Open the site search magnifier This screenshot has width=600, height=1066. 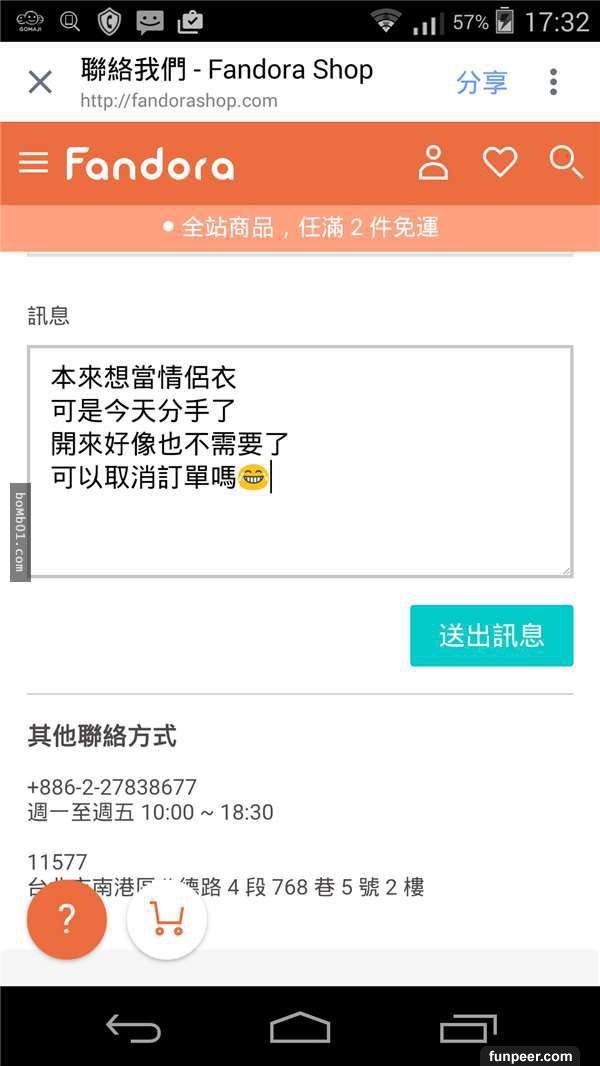565,163
